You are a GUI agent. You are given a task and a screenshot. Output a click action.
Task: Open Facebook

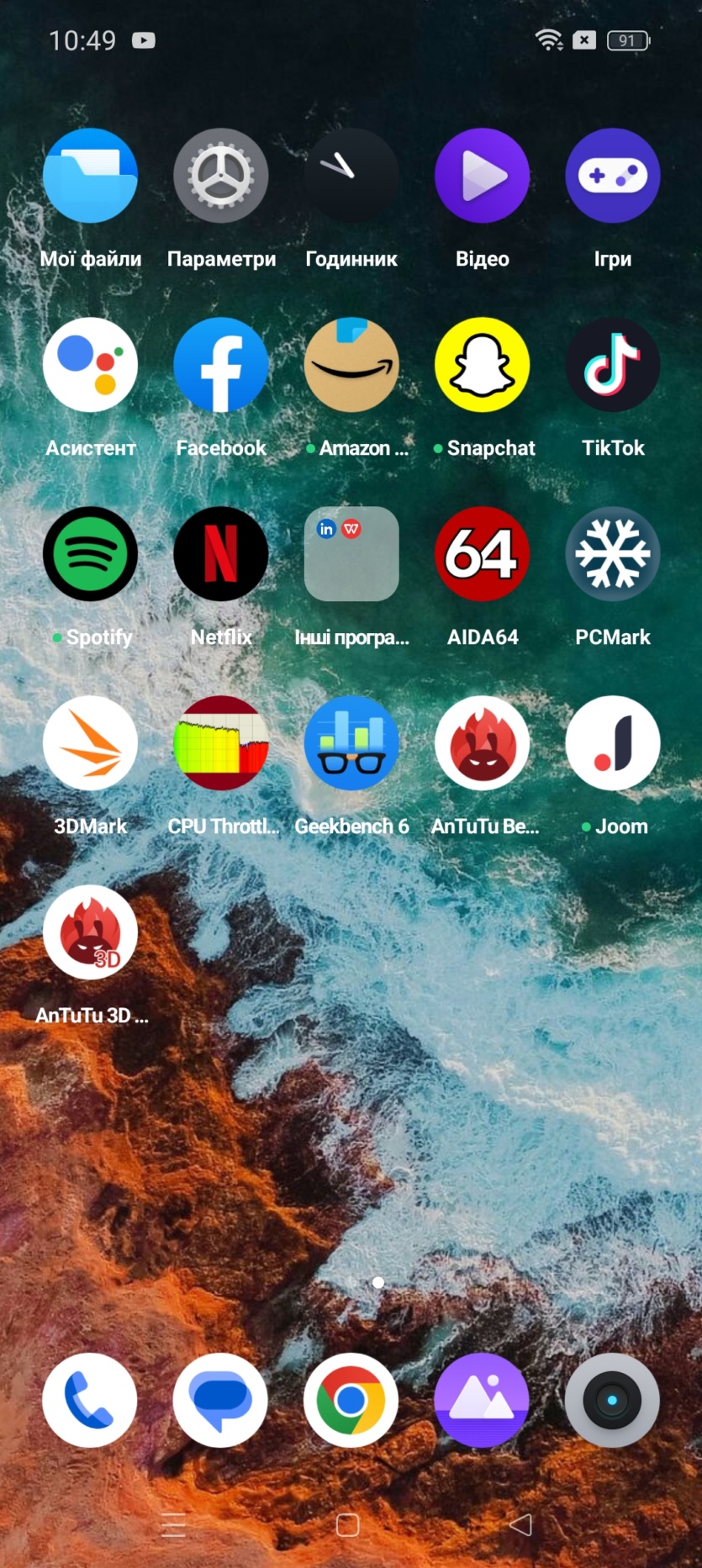click(x=221, y=365)
